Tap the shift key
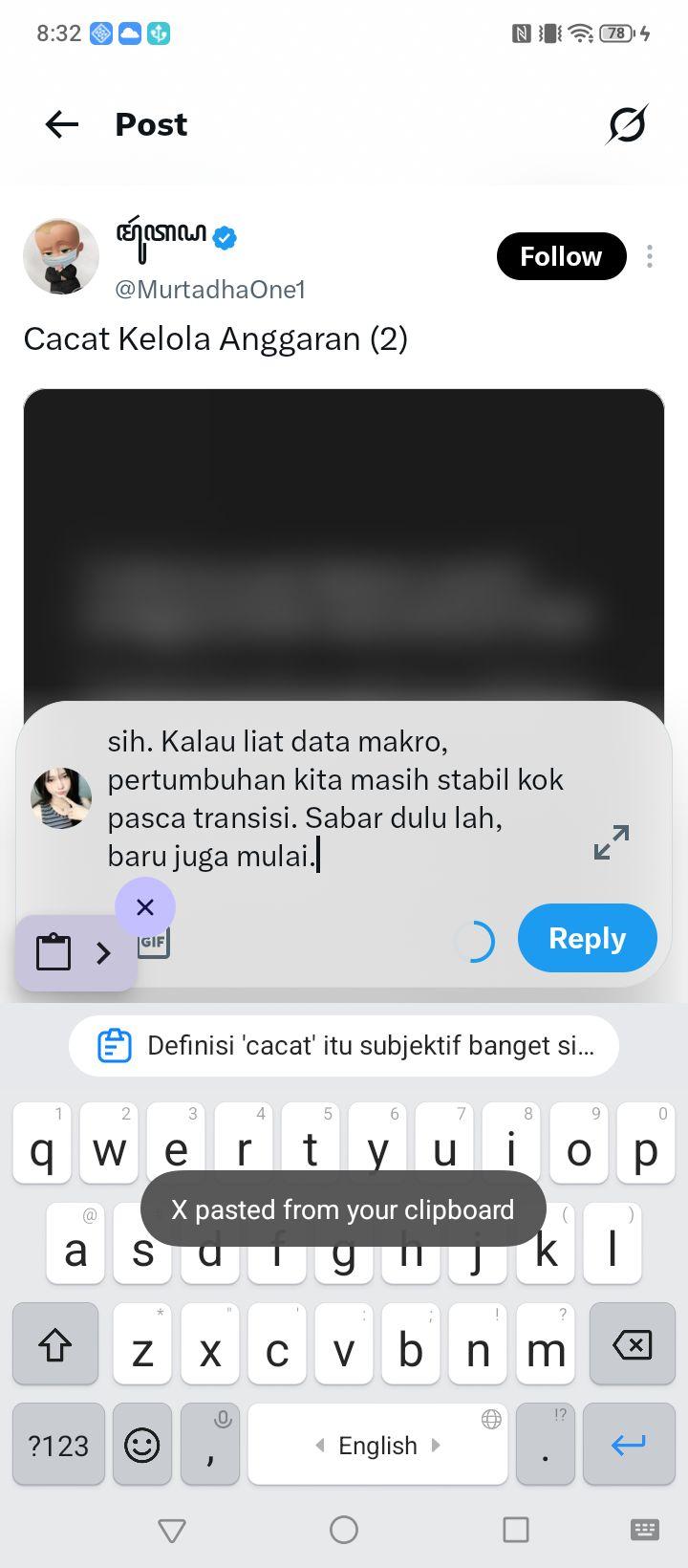688x1568 pixels. (55, 1344)
